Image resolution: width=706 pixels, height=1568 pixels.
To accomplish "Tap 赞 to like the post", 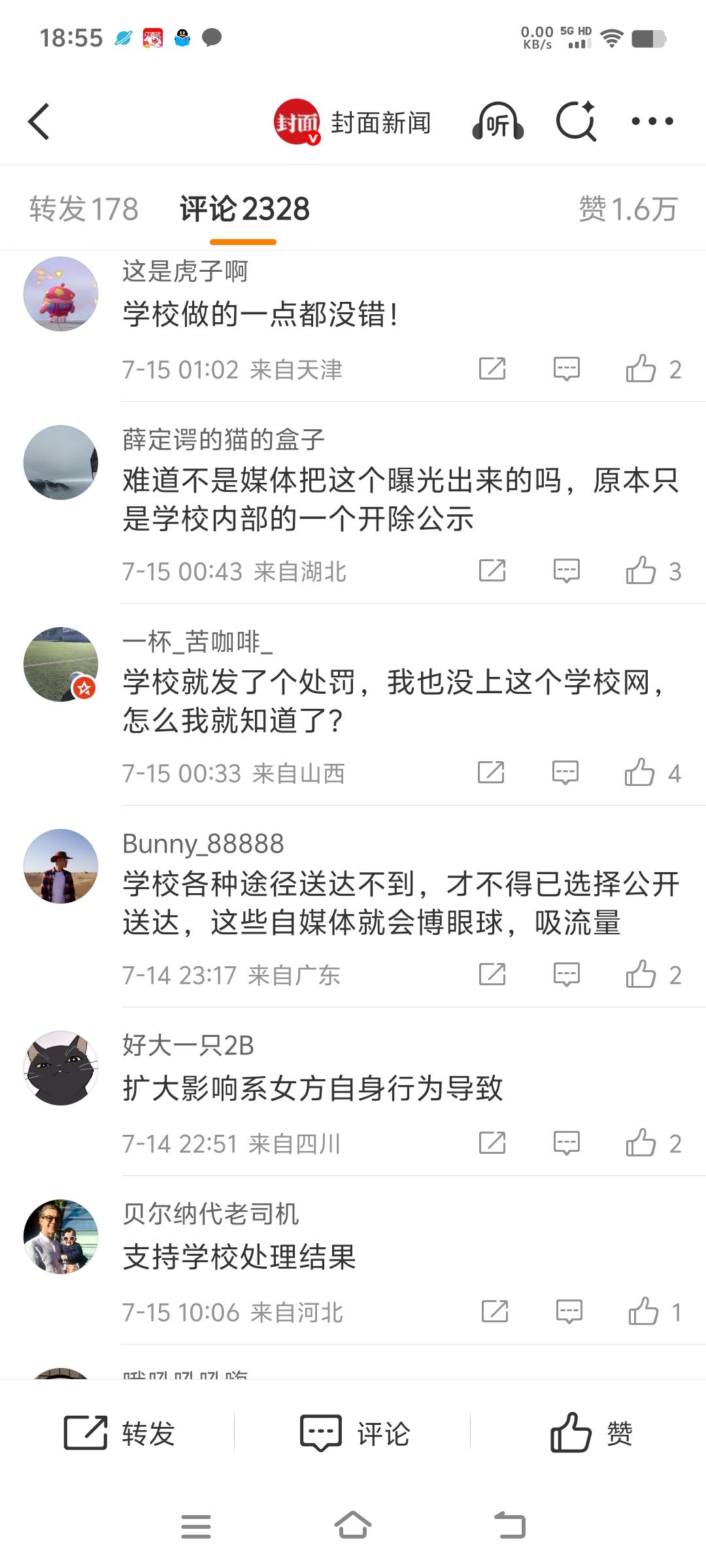I will [591, 1433].
